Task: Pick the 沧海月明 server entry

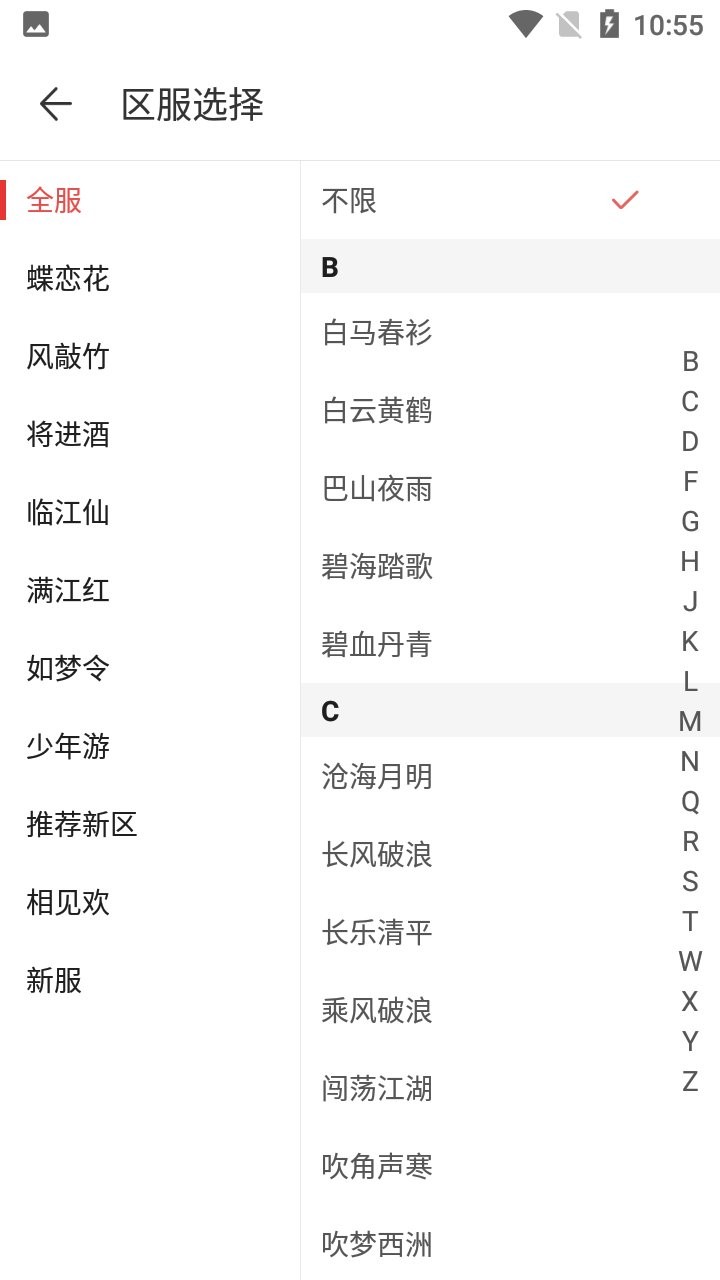Action: pyautogui.click(x=375, y=776)
